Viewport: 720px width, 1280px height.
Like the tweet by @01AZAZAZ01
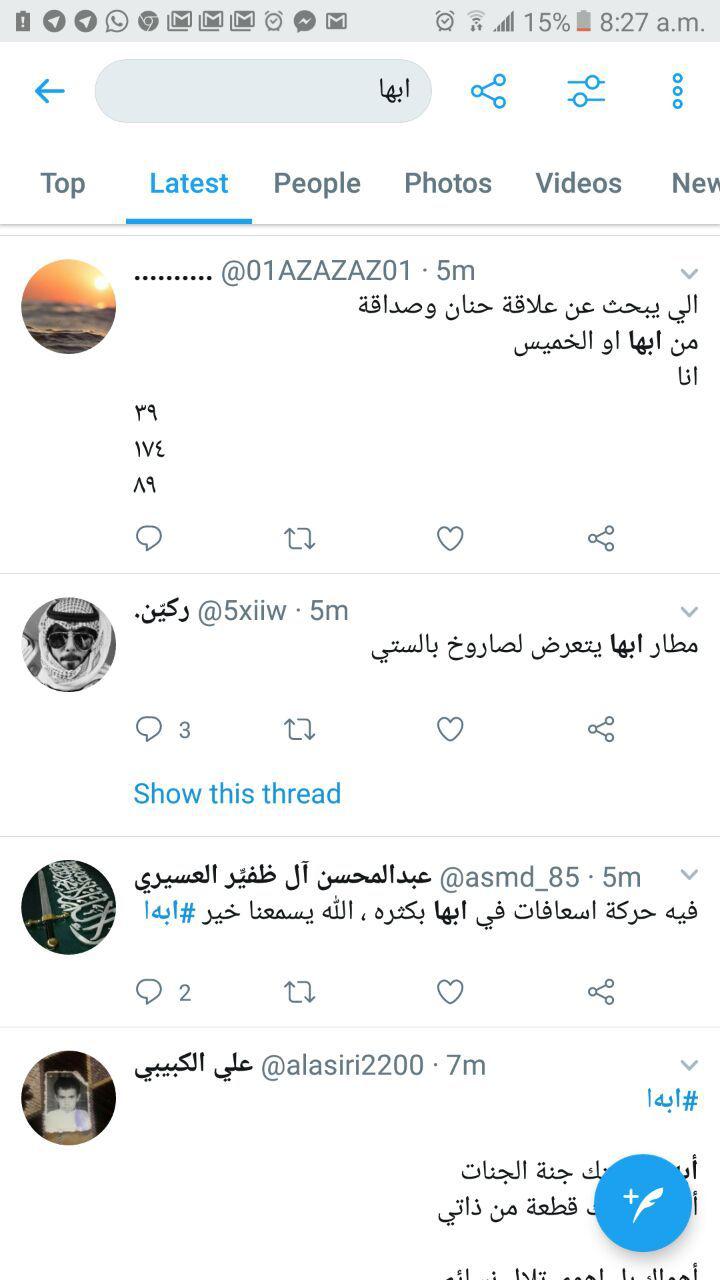(x=450, y=539)
